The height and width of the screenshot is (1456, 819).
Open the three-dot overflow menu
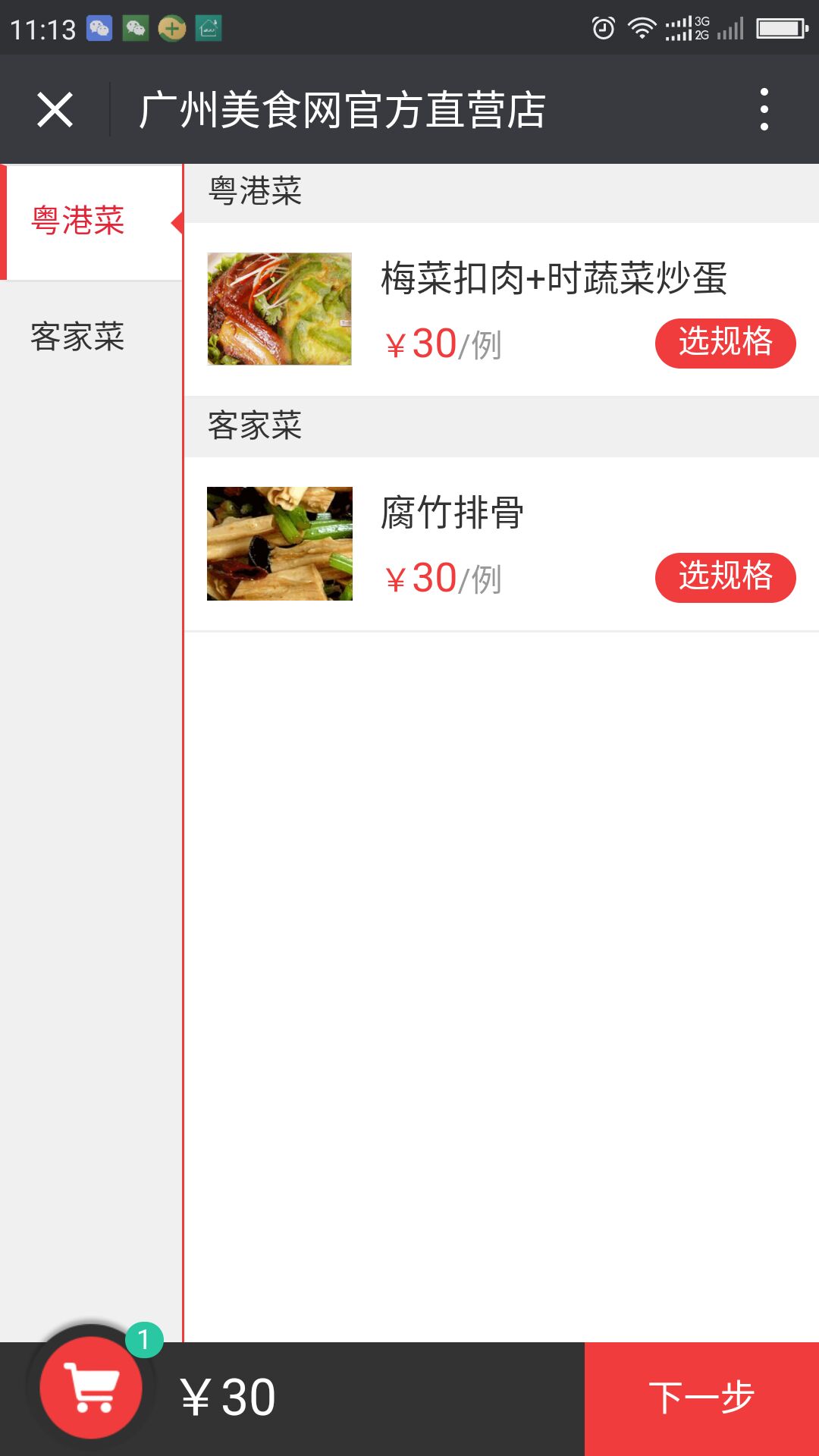[764, 109]
